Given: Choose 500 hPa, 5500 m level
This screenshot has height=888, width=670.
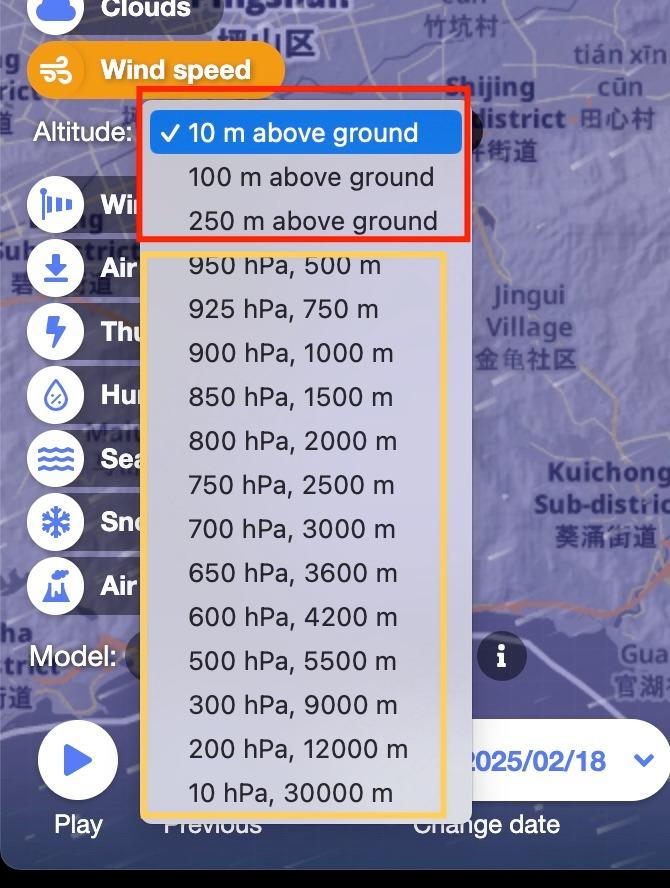Looking at the screenshot, I should tap(292, 661).
